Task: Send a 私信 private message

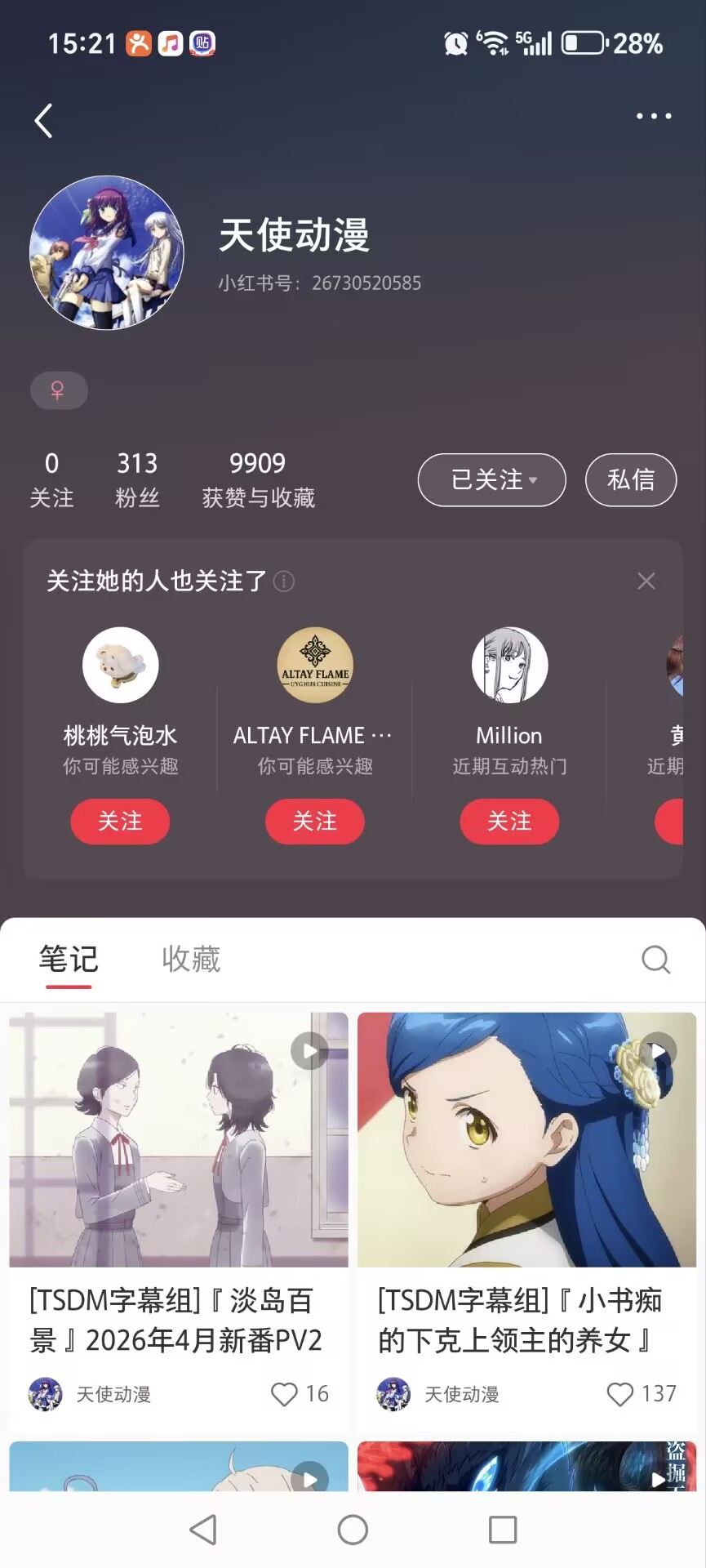Action: pos(630,480)
